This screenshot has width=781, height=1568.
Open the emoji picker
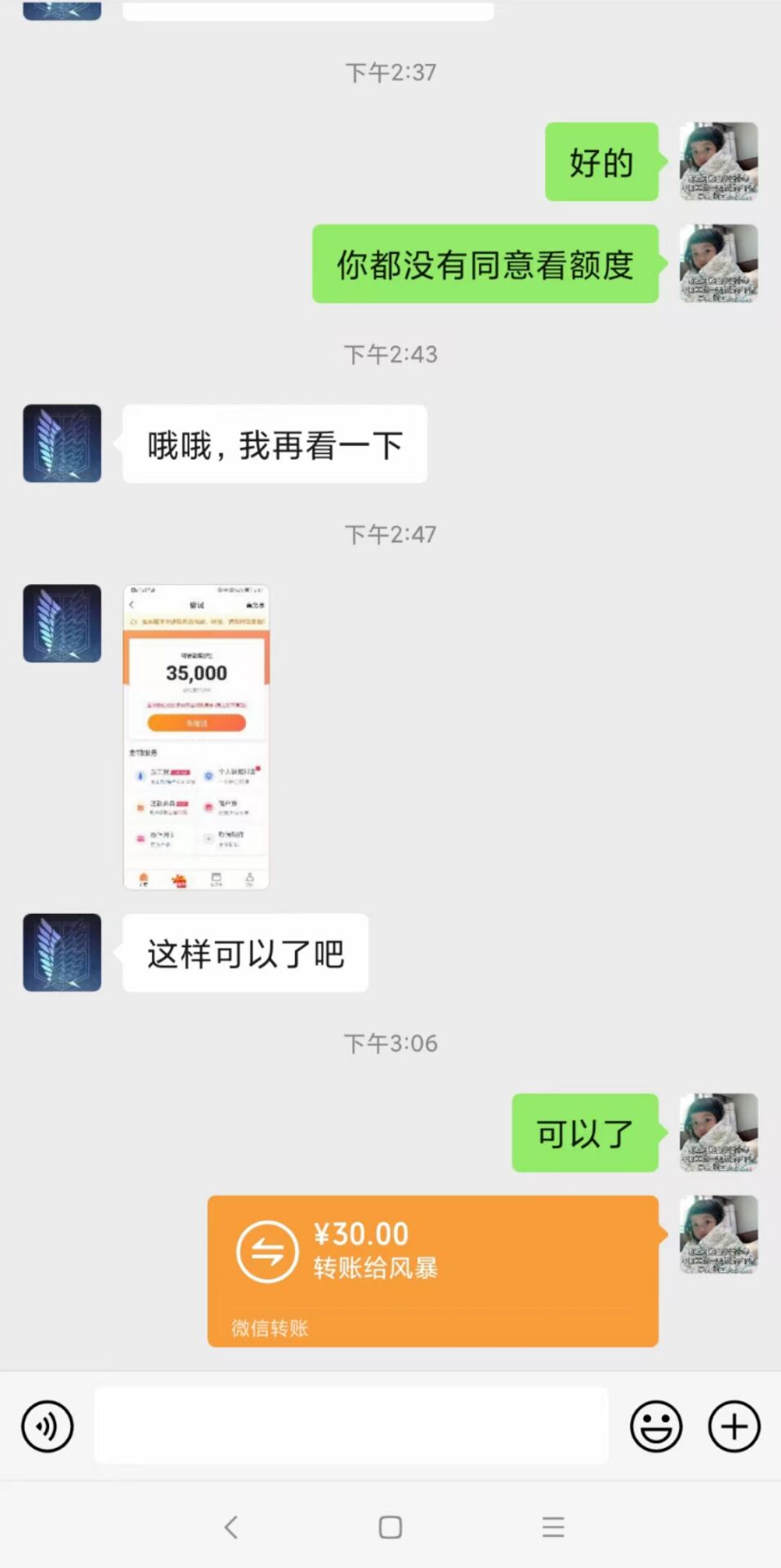[x=655, y=1427]
